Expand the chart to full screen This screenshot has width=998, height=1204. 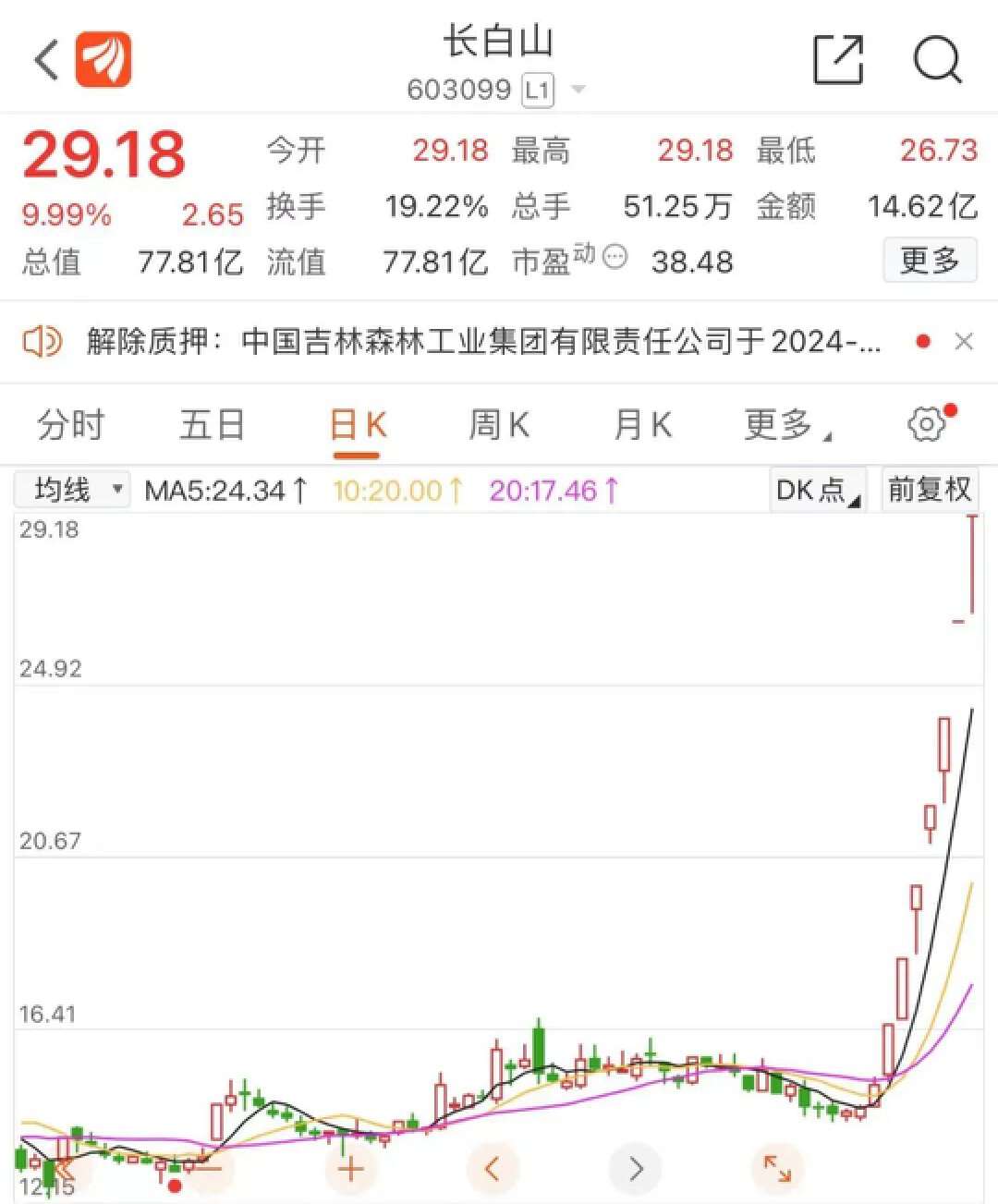[x=777, y=1169]
